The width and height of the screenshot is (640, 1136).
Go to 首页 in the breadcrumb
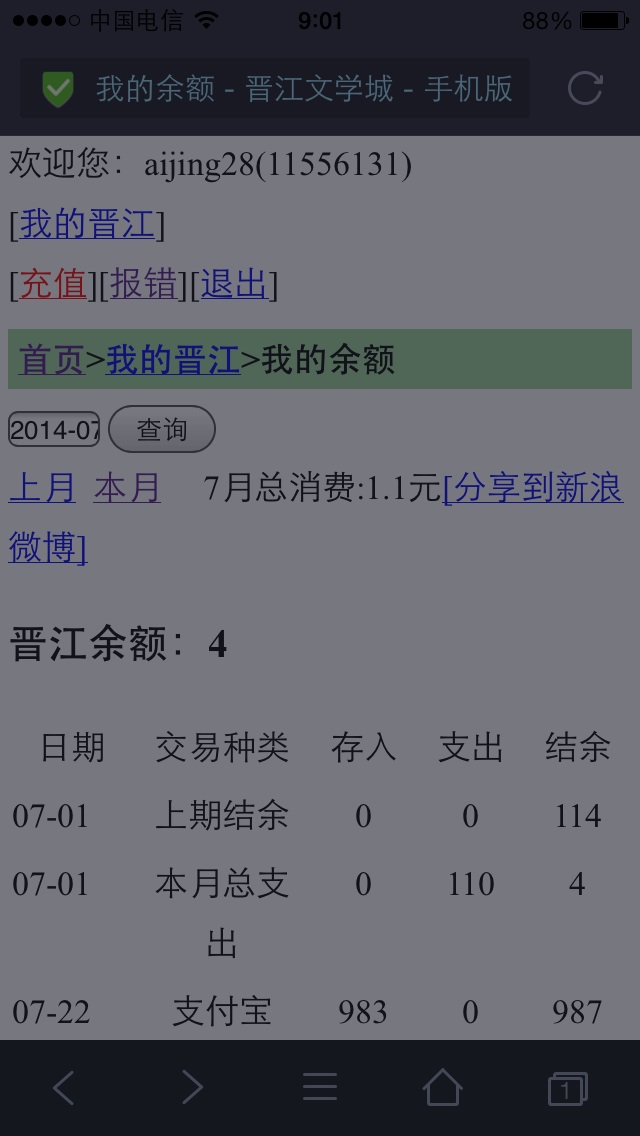point(51,360)
